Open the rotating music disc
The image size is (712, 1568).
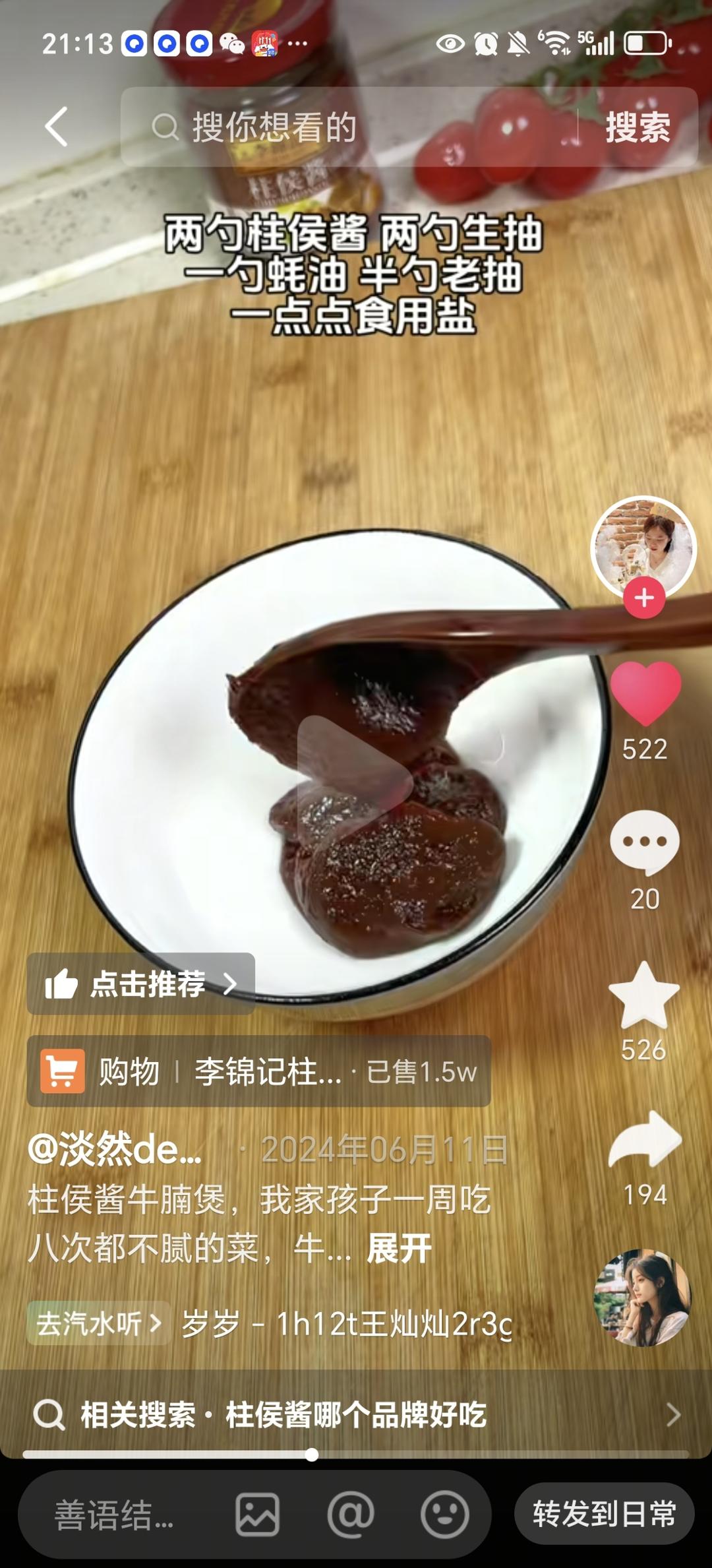click(642, 1298)
